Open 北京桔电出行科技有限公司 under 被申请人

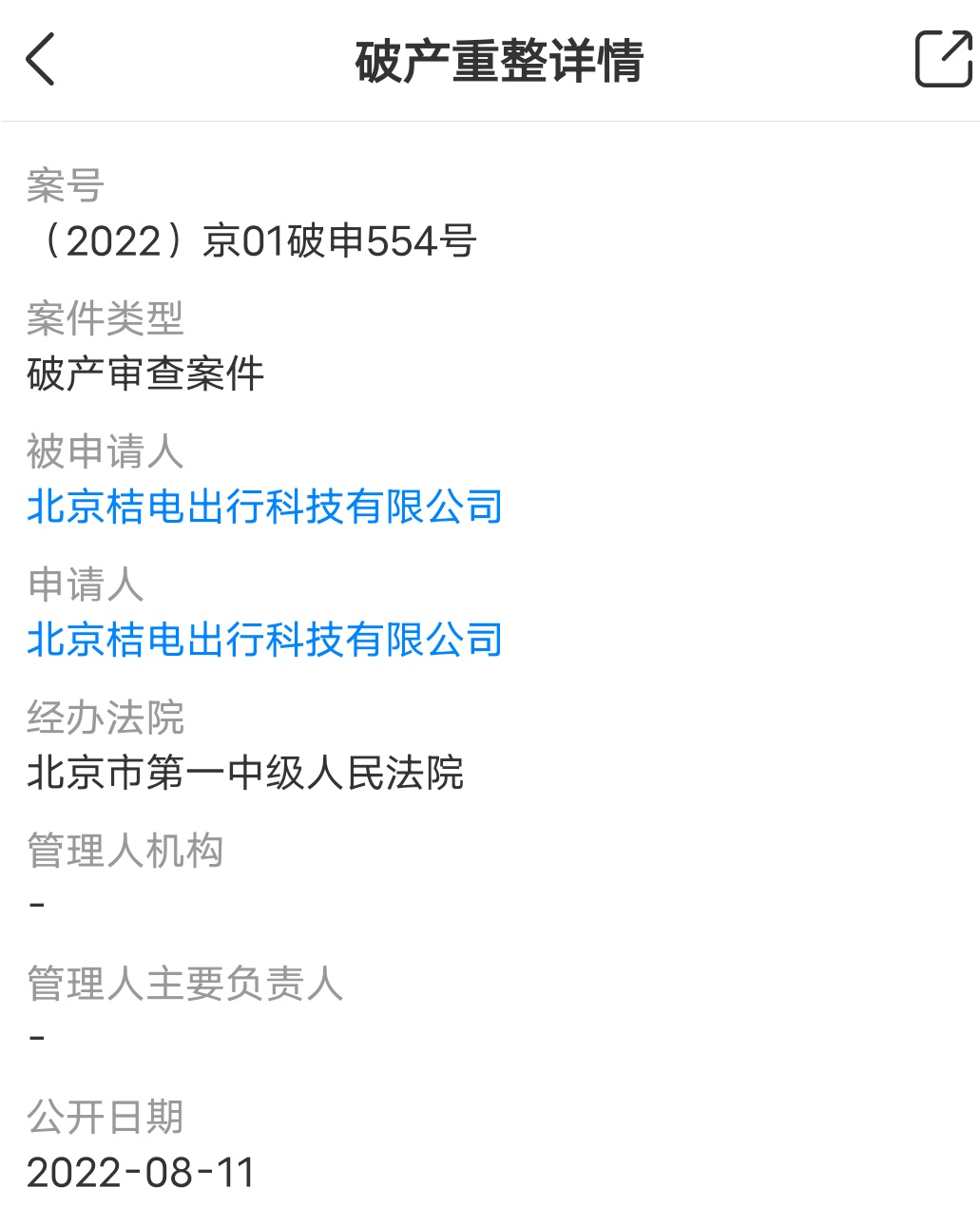click(264, 507)
